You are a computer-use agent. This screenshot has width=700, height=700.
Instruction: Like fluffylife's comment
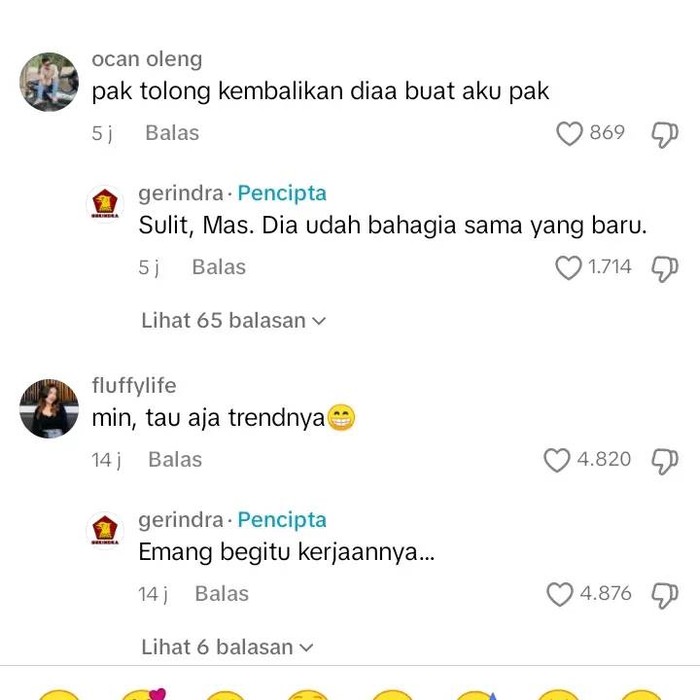click(x=557, y=460)
